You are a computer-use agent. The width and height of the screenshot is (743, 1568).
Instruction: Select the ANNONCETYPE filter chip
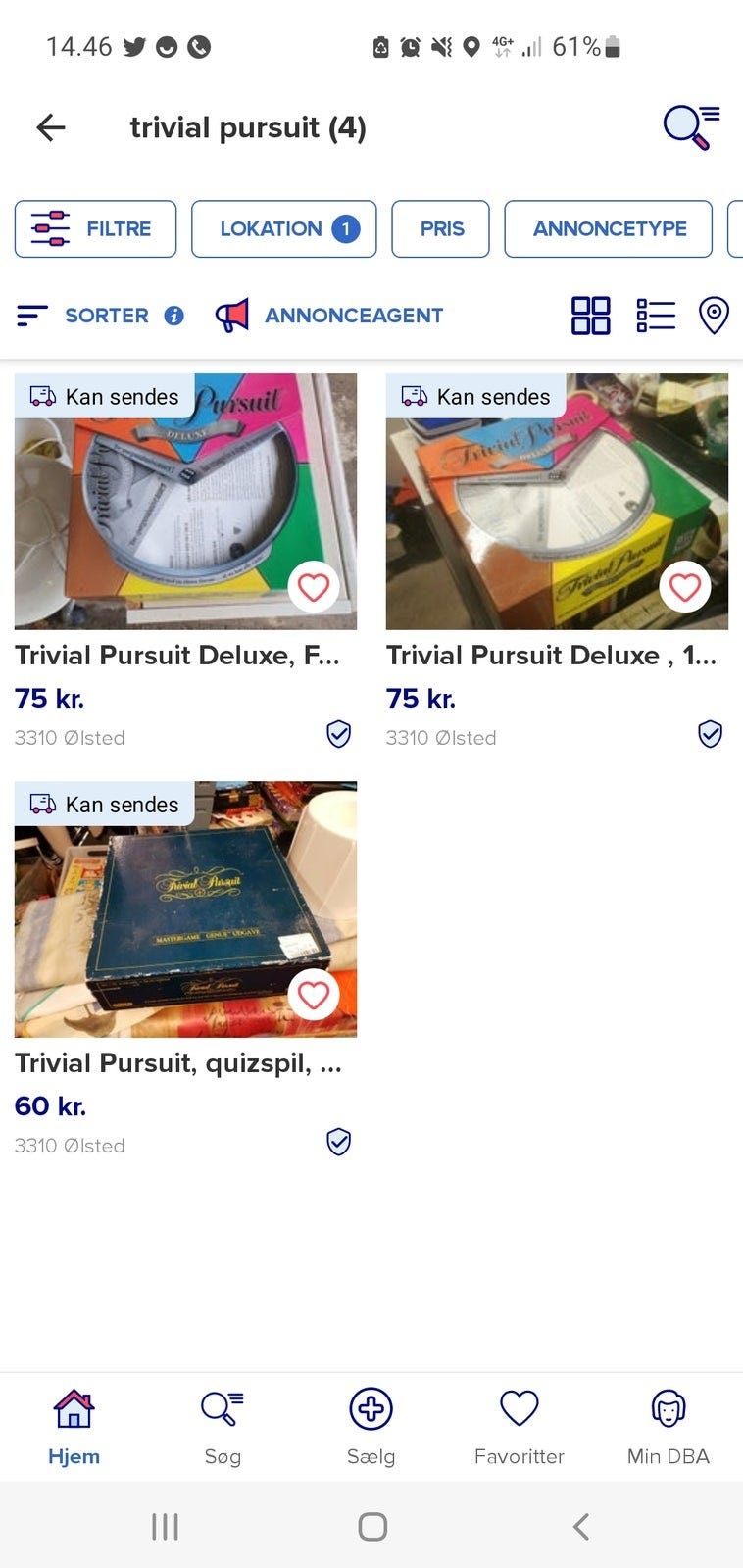point(608,229)
